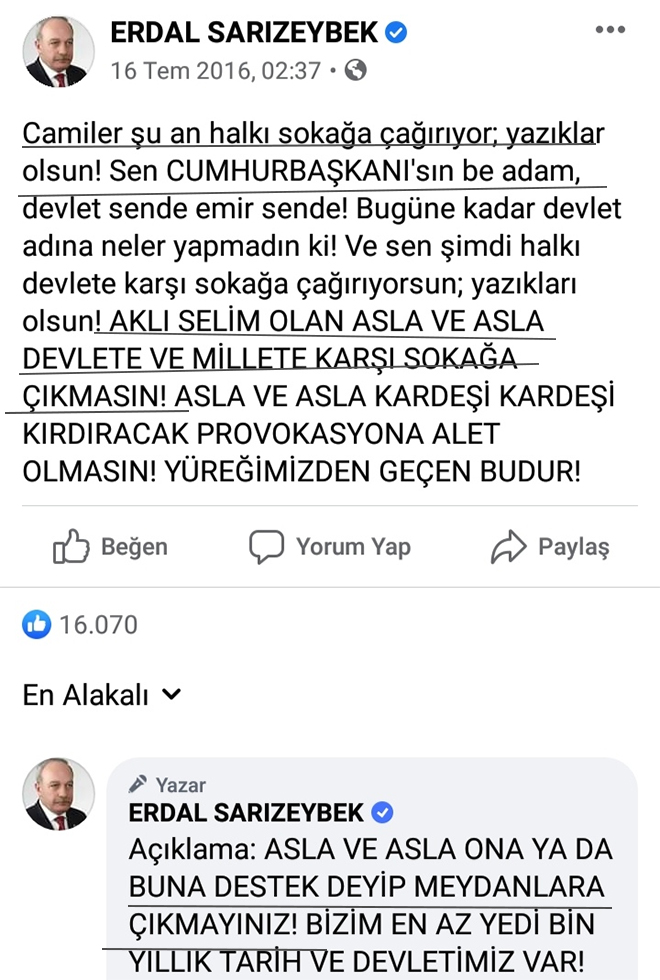Screen dimensions: 660x980
Task: Open the post's three-dot overflow menu
Action: [609, 30]
